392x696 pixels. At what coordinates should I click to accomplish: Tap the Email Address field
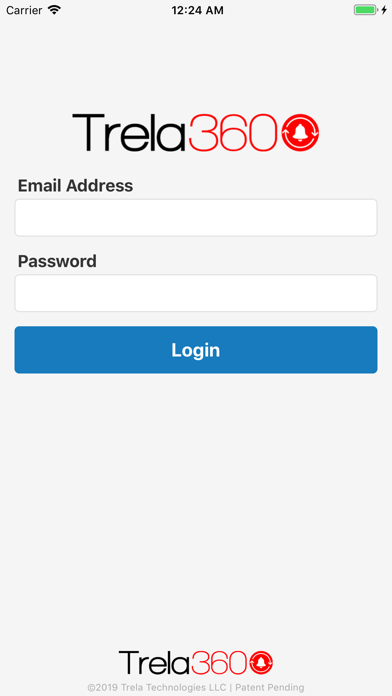click(196, 218)
